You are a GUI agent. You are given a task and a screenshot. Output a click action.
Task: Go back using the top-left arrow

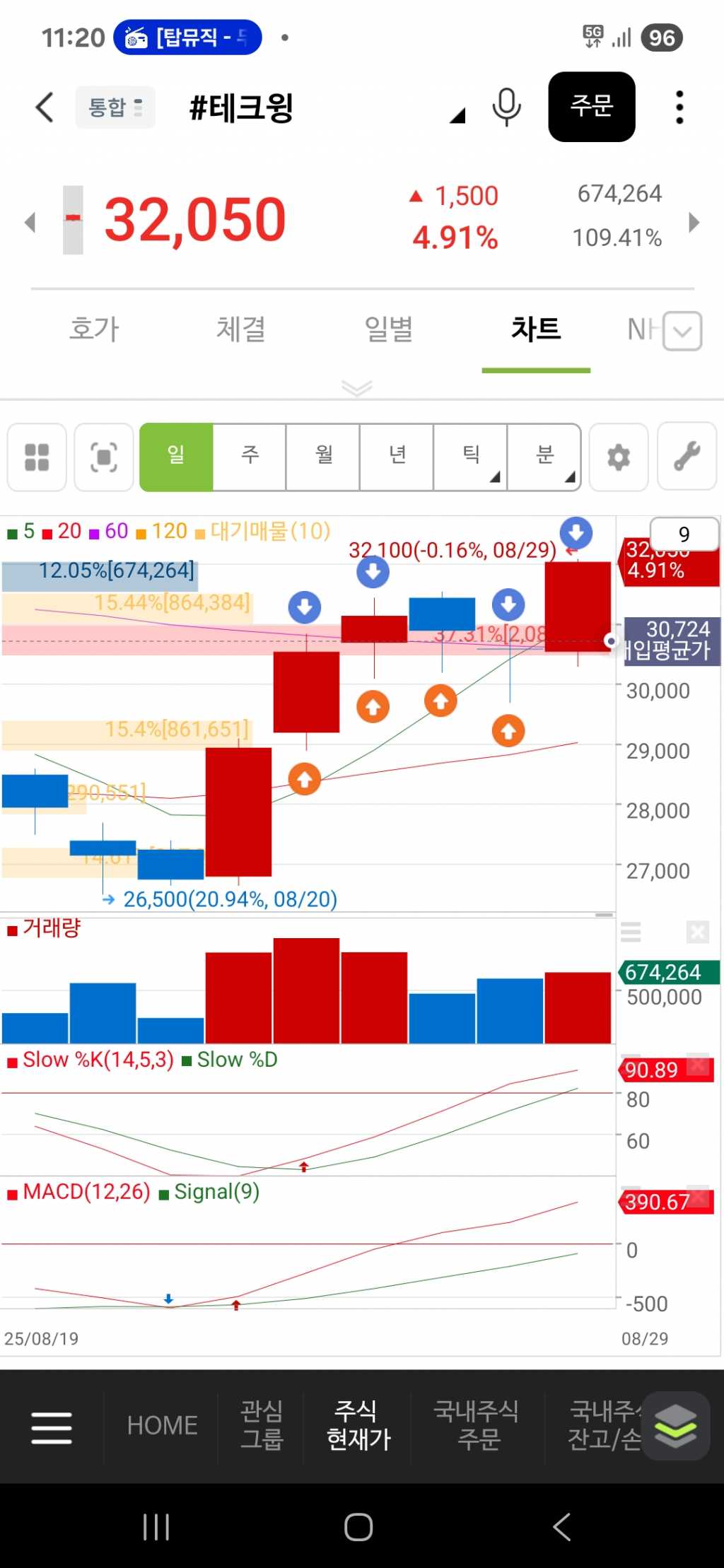point(45,107)
